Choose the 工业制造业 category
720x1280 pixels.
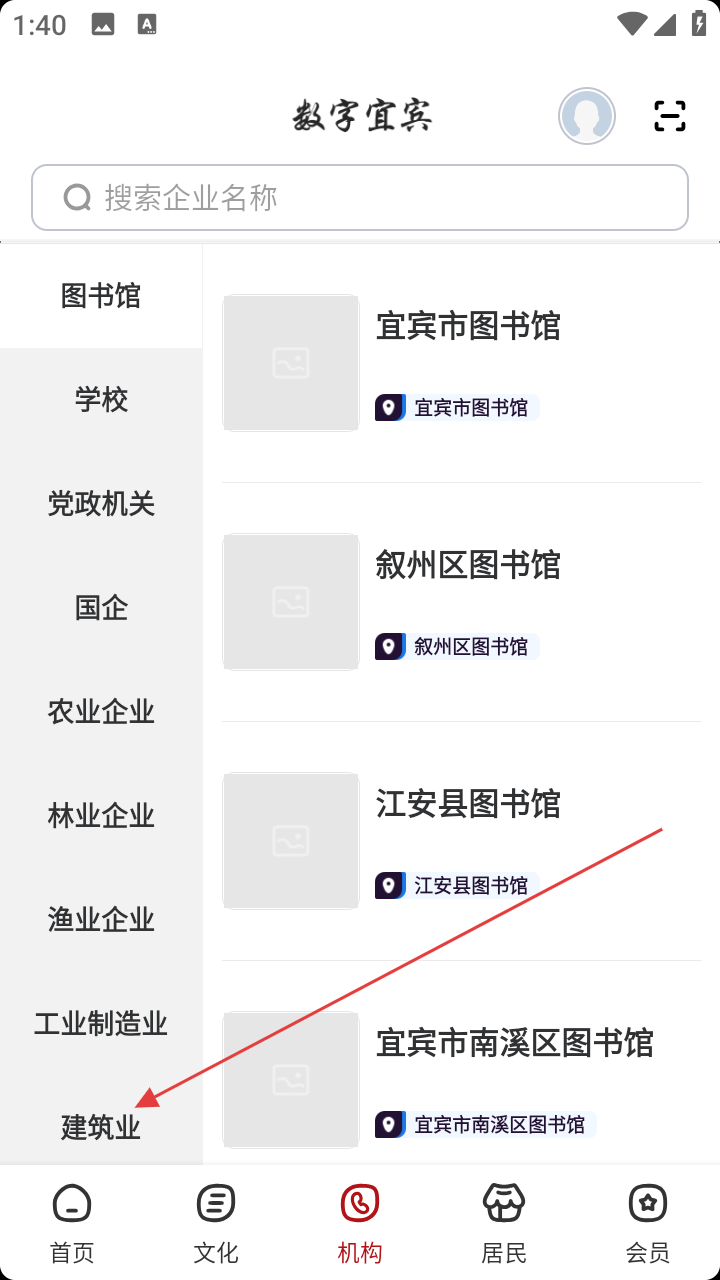coord(101,1024)
